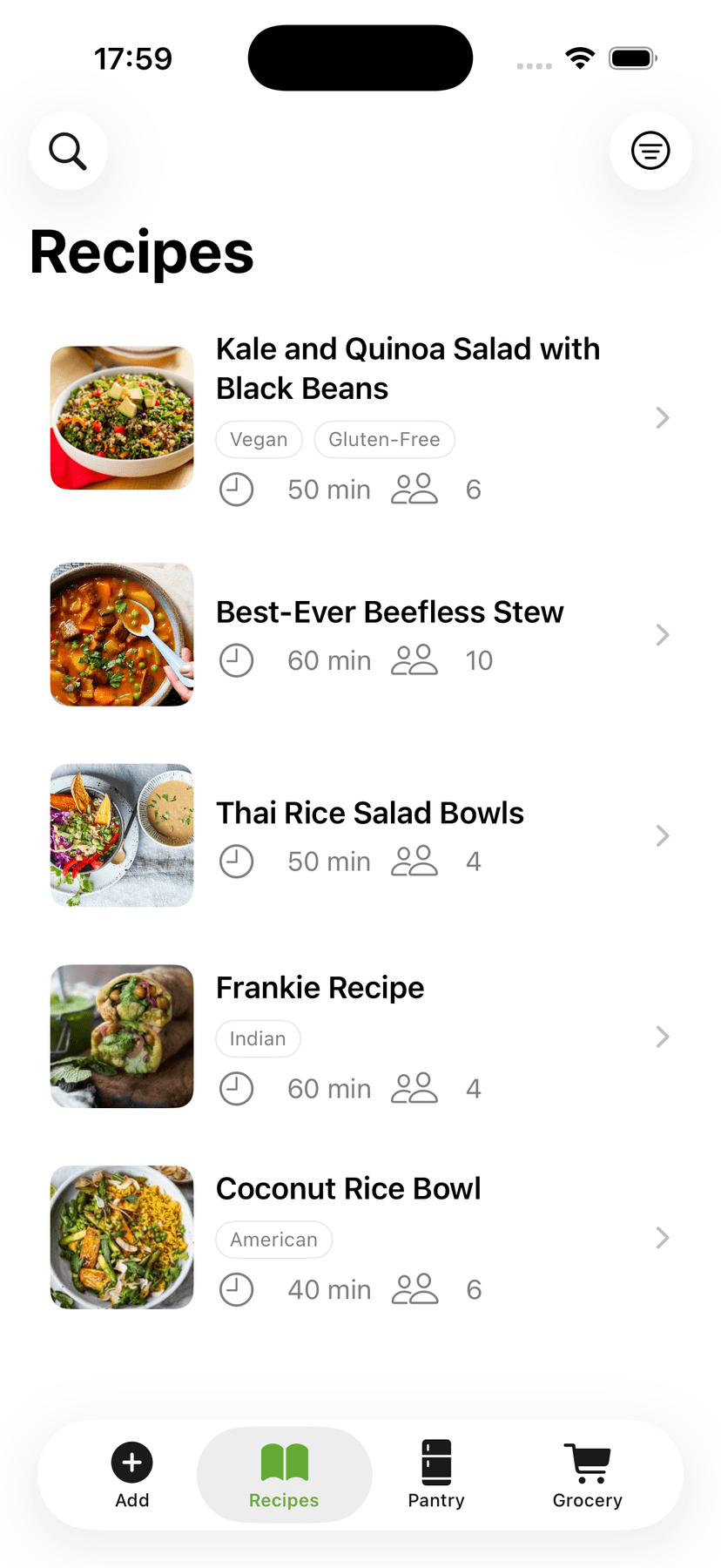Tap the battery indicator in the status bar

tap(632, 57)
